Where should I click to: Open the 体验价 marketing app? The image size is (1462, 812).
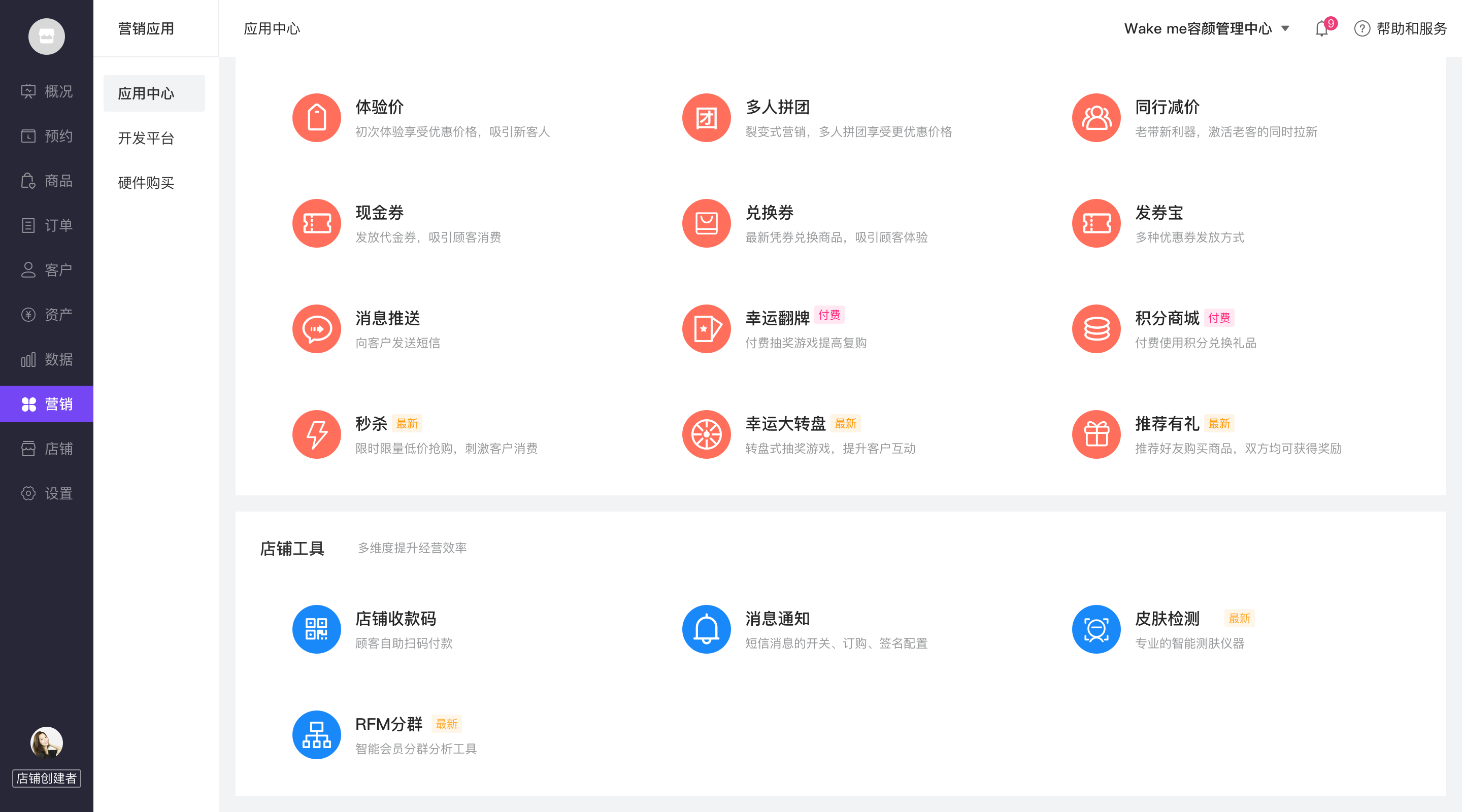tap(379, 107)
